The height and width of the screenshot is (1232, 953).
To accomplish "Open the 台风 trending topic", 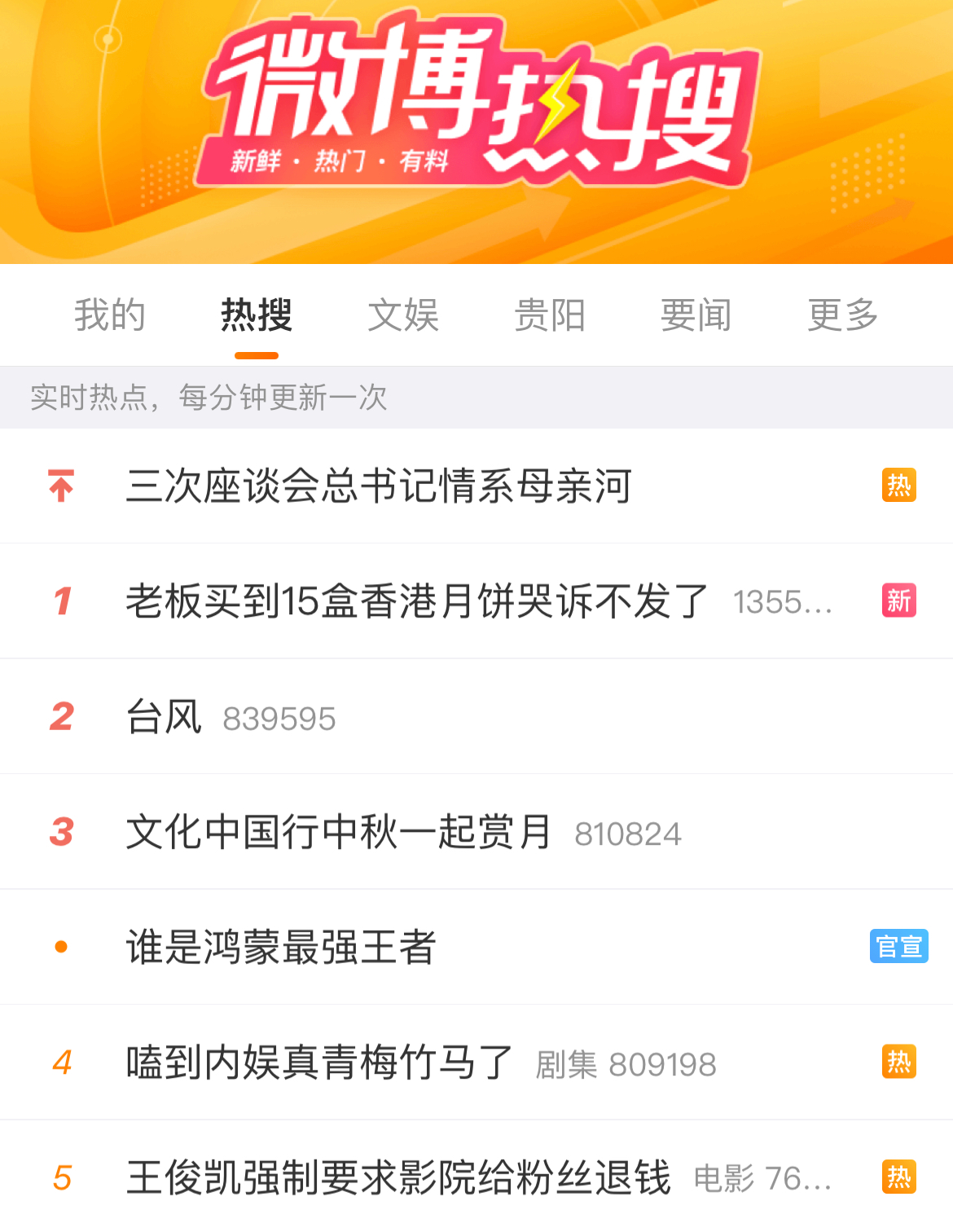I will tap(165, 717).
